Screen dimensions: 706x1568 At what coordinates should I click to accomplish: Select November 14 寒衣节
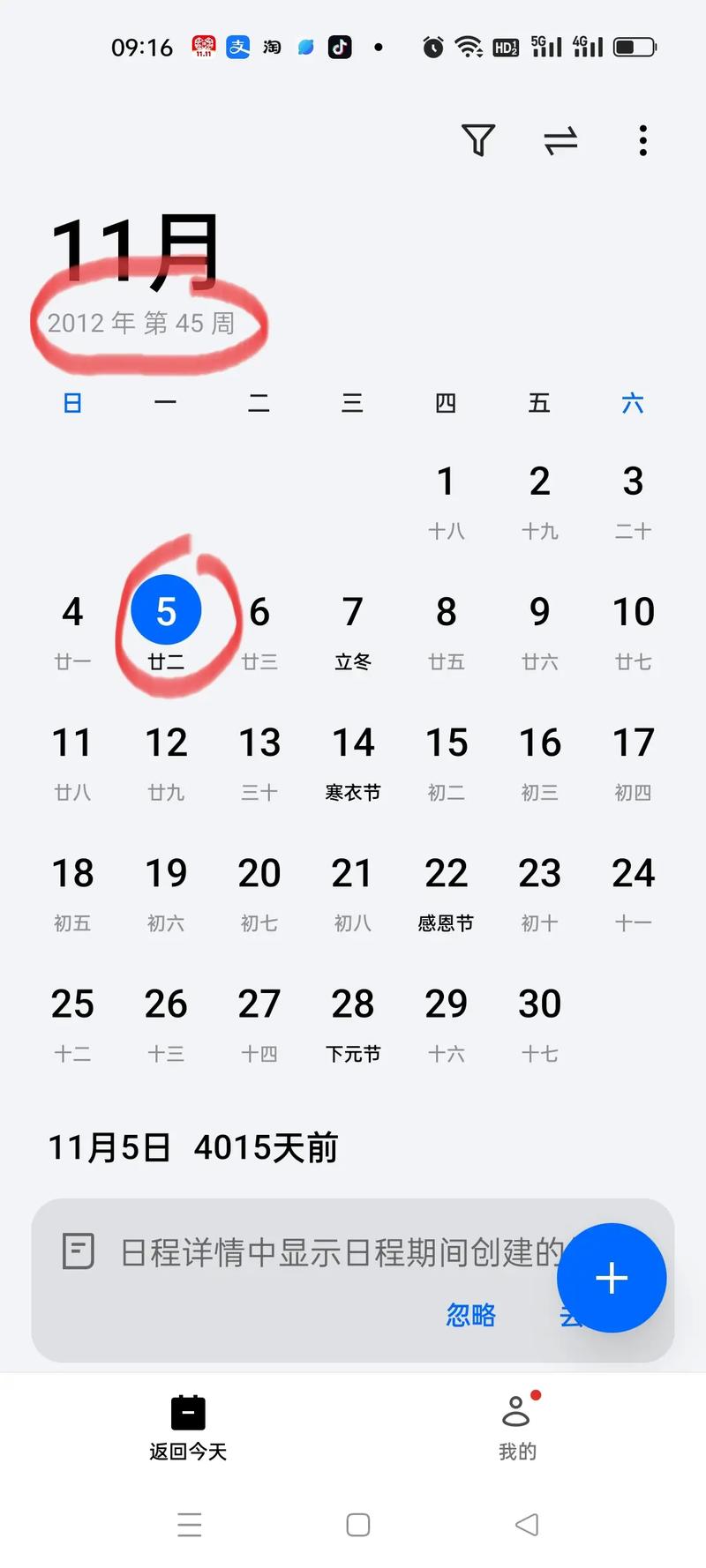(353, 760)
